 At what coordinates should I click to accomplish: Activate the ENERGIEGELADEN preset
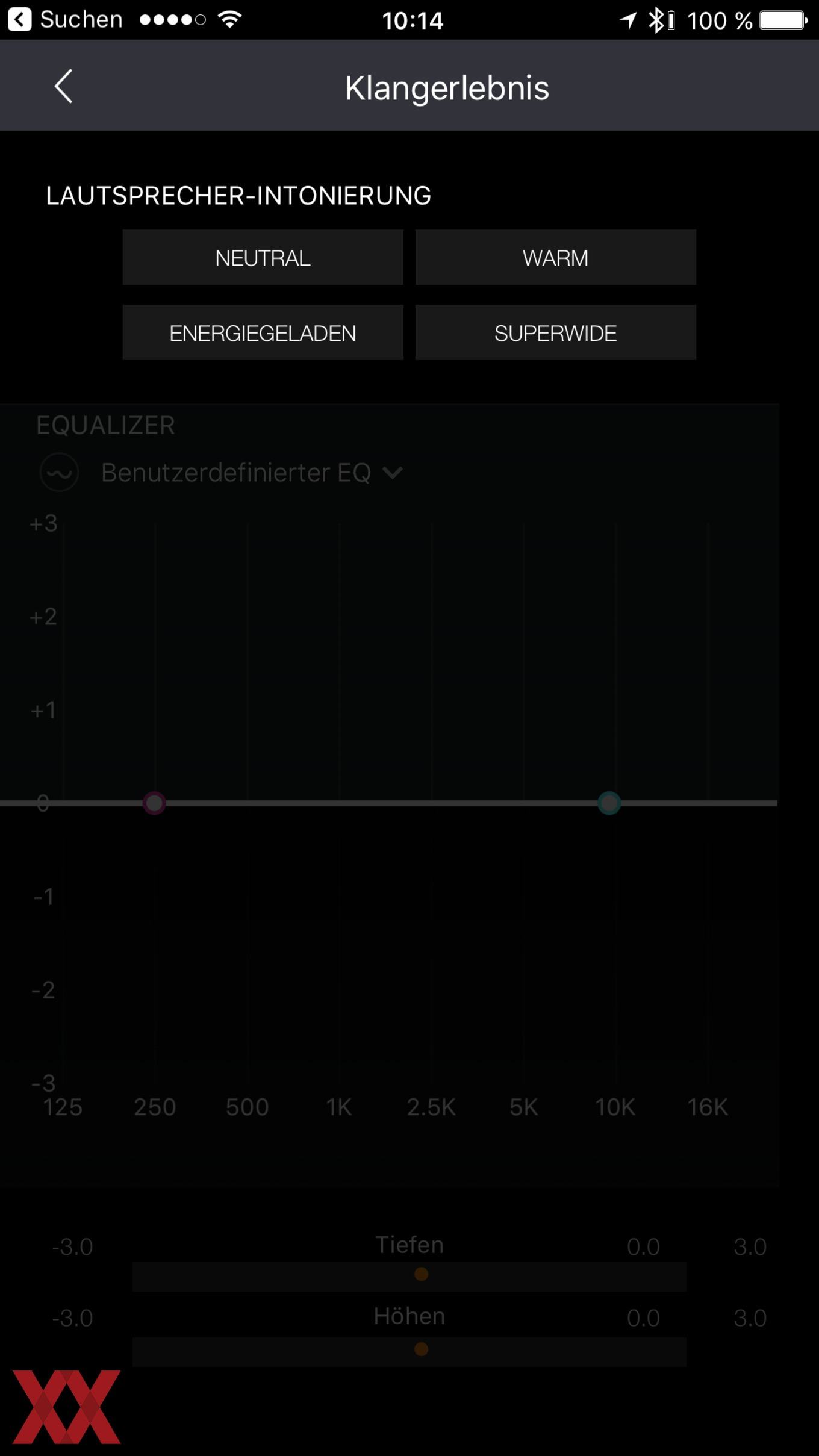(263, 332)
